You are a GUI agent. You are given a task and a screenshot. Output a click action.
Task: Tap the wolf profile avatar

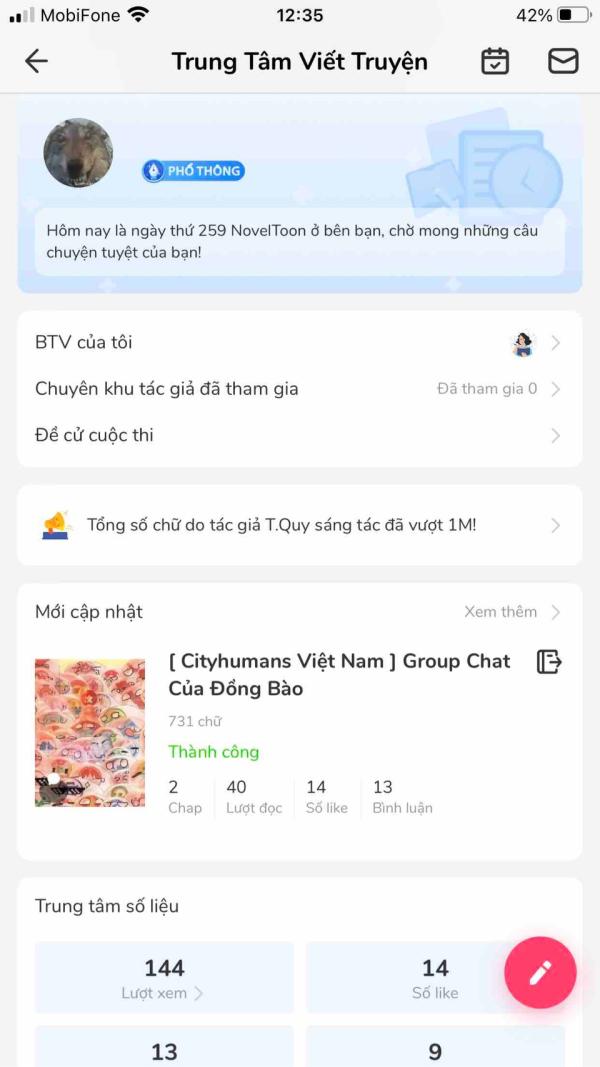click(x=78, y=153)
